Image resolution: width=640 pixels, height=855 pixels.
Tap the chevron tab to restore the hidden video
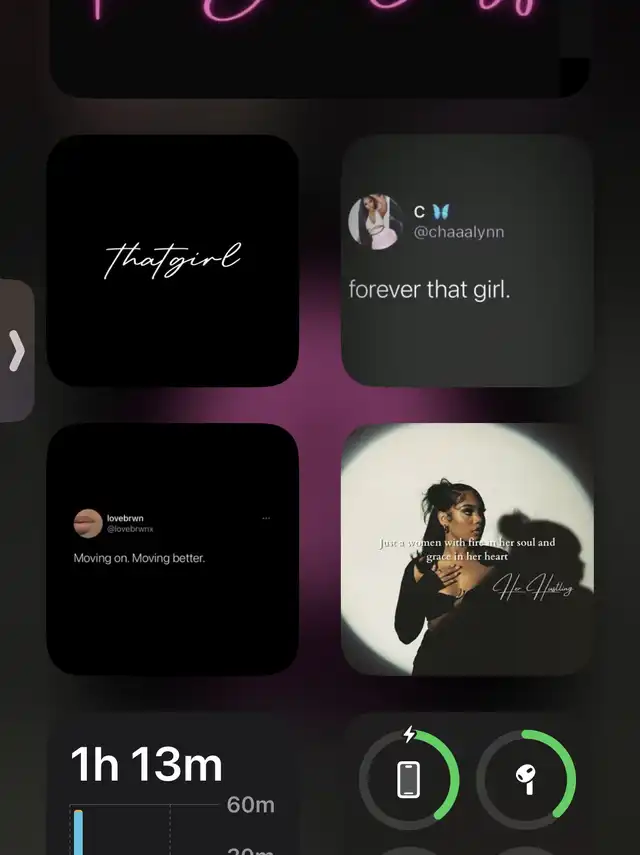[x=16, y=351]
